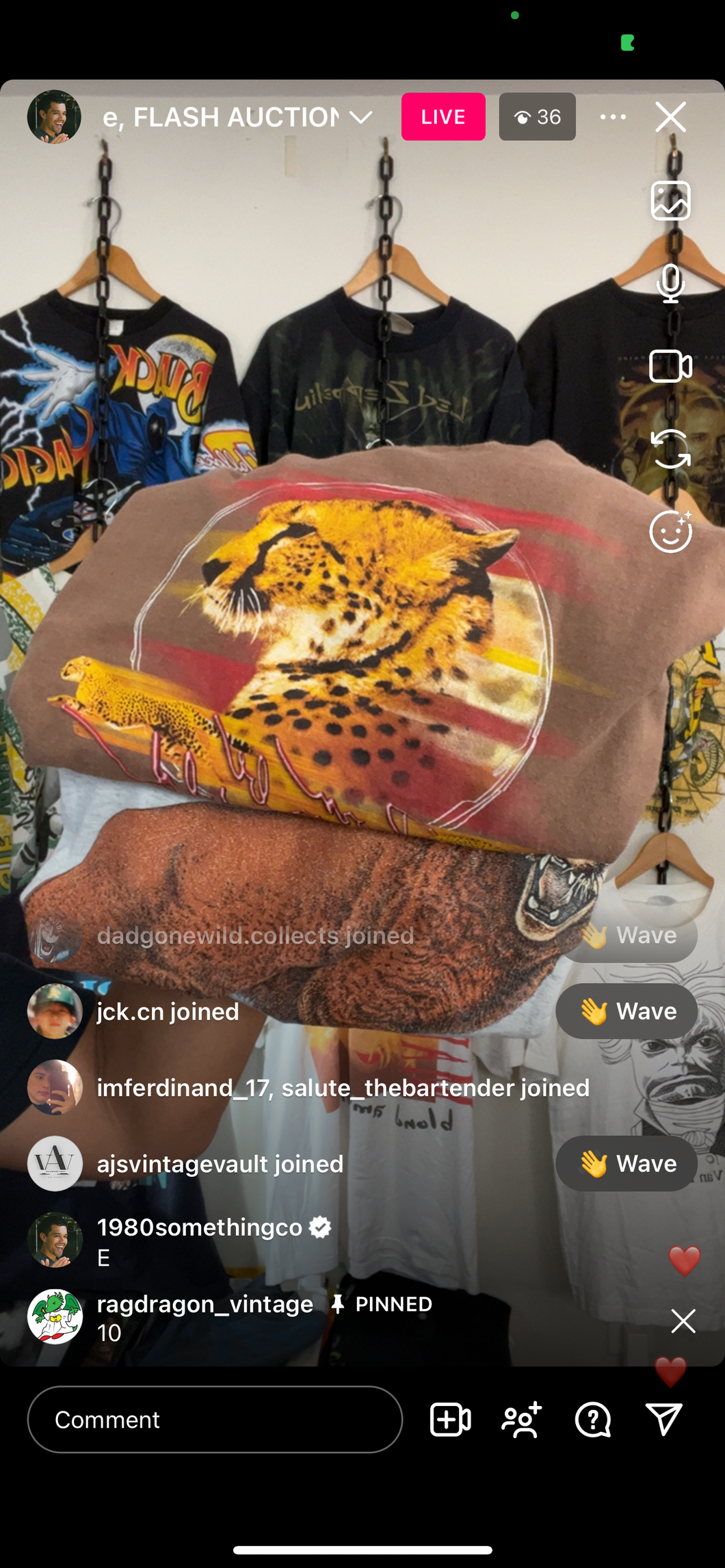Close the live stream

[x=670, y=117]
